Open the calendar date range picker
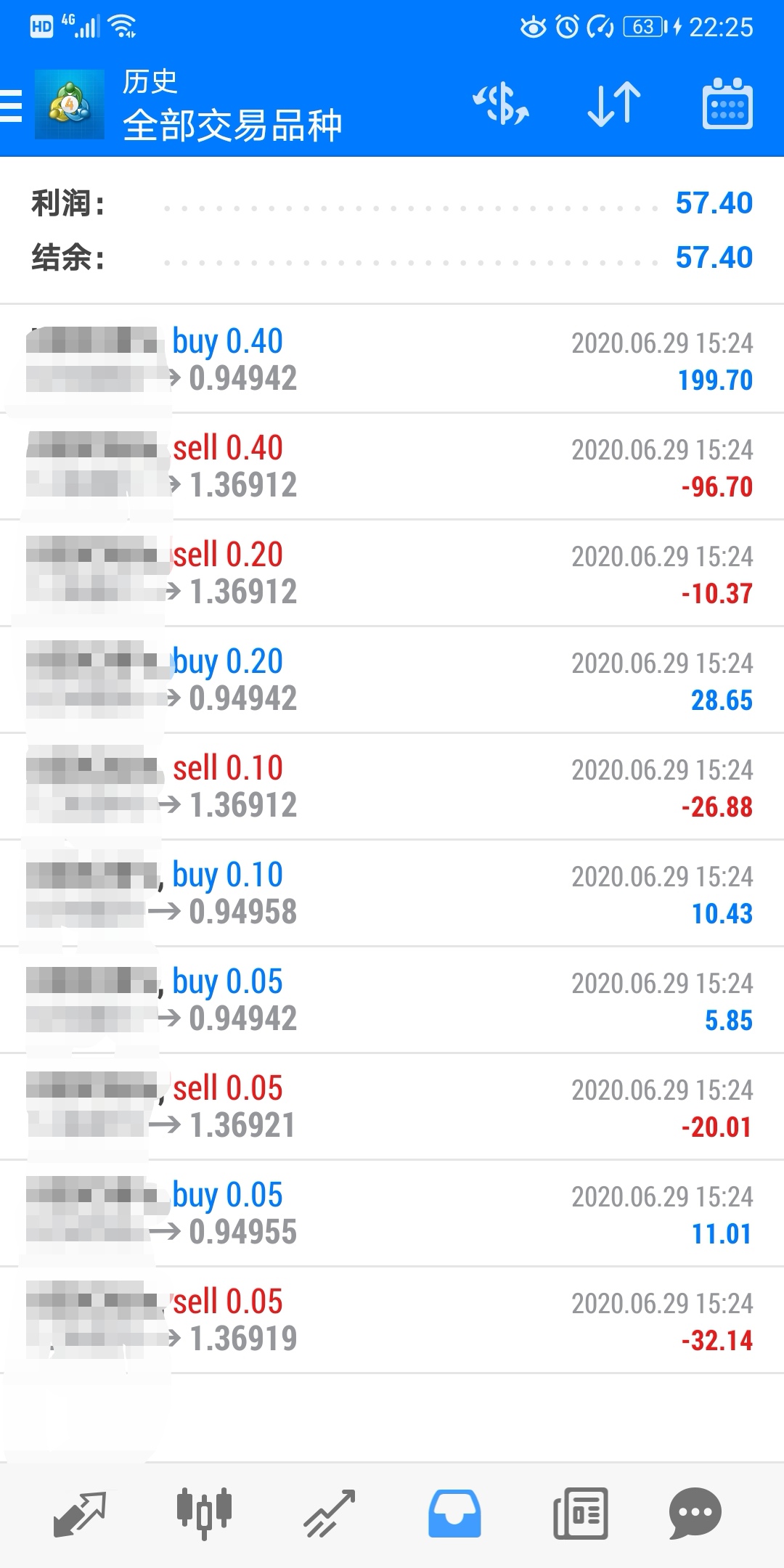The height and width of the screenshot is (1568, 784). 727,104
